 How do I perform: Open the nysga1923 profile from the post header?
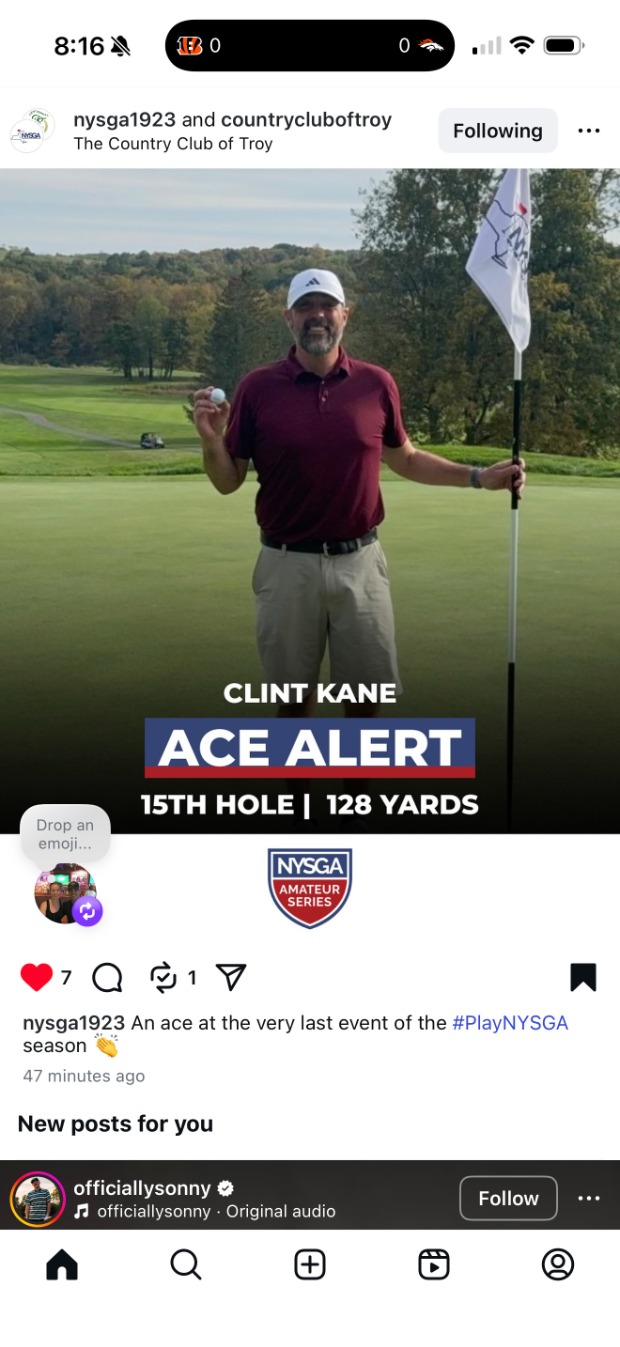124,120
